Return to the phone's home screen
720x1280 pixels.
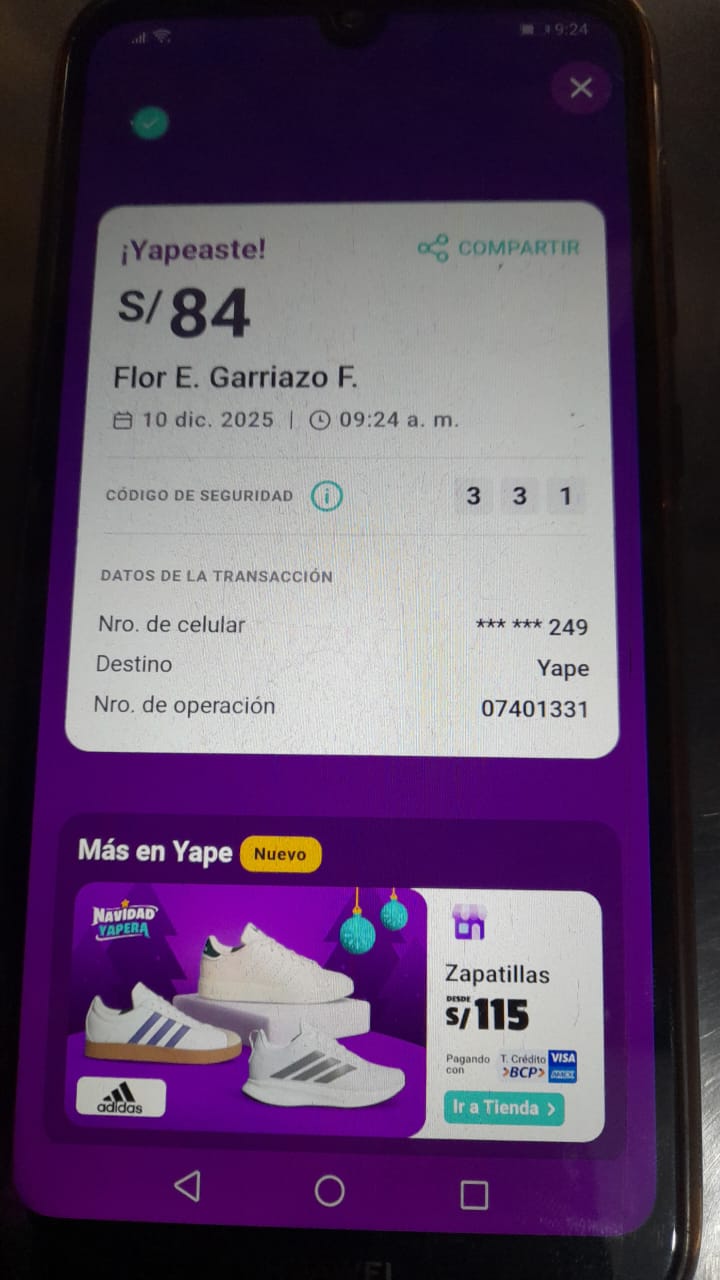pos(329,1191)
